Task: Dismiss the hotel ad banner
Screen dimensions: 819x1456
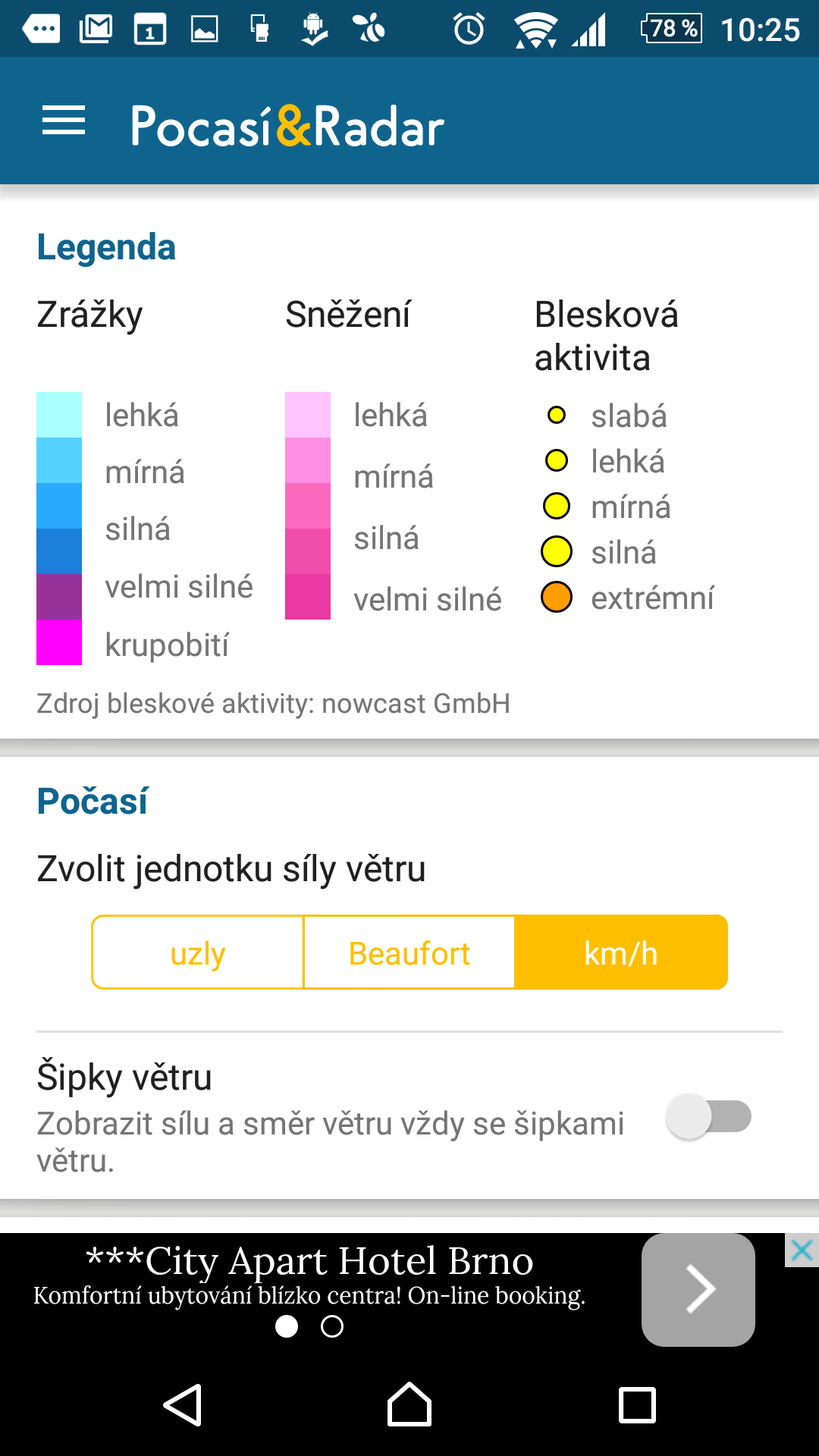Action: [x=802, y=1250]
